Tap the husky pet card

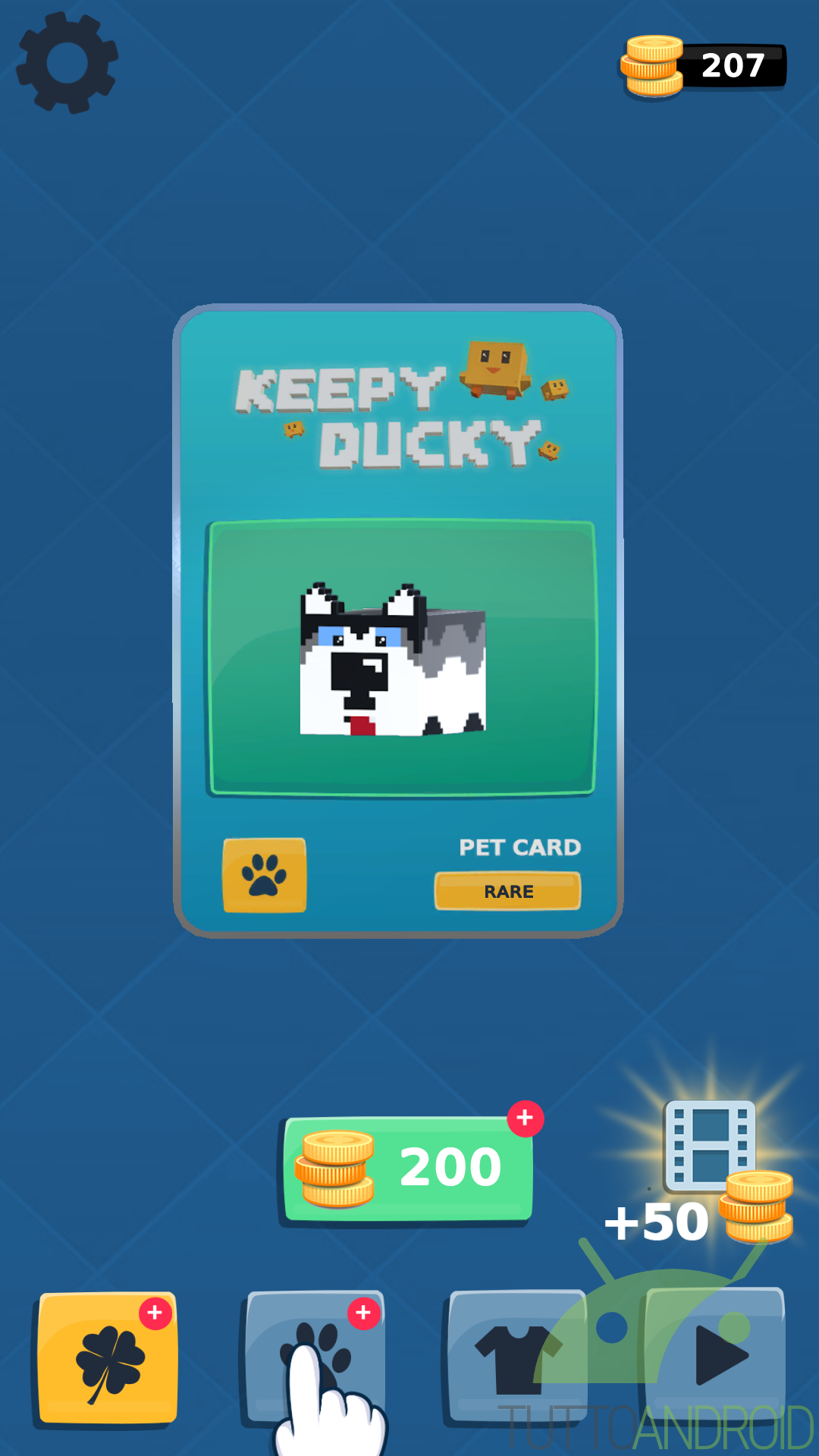[x=398, y=620]
